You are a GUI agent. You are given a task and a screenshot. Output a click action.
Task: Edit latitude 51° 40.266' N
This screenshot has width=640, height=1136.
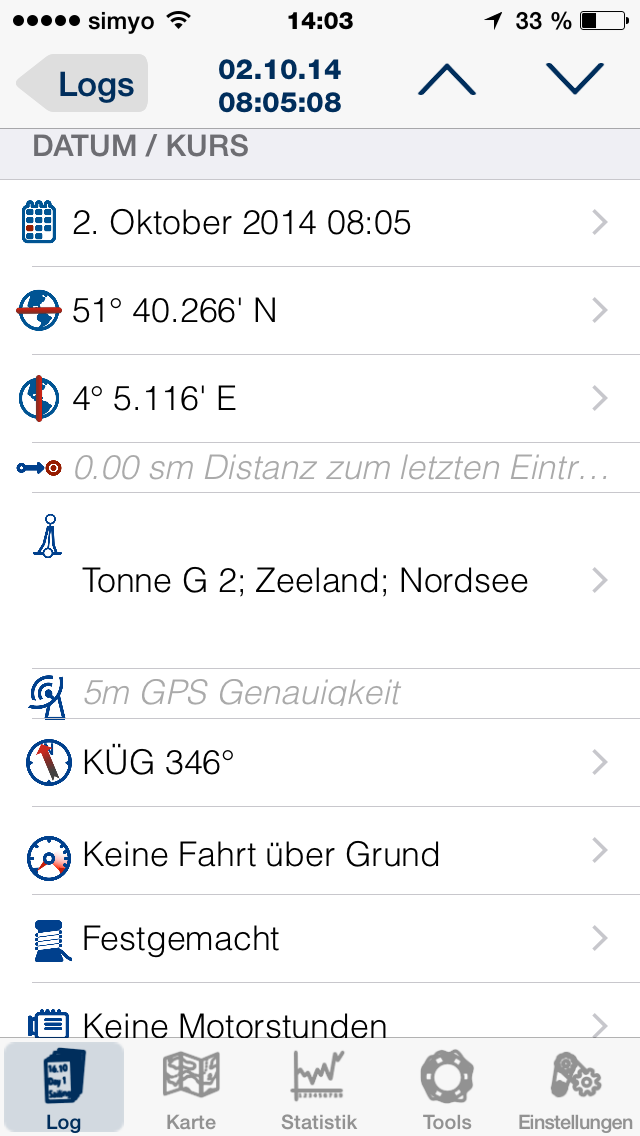tap(320, 311)
